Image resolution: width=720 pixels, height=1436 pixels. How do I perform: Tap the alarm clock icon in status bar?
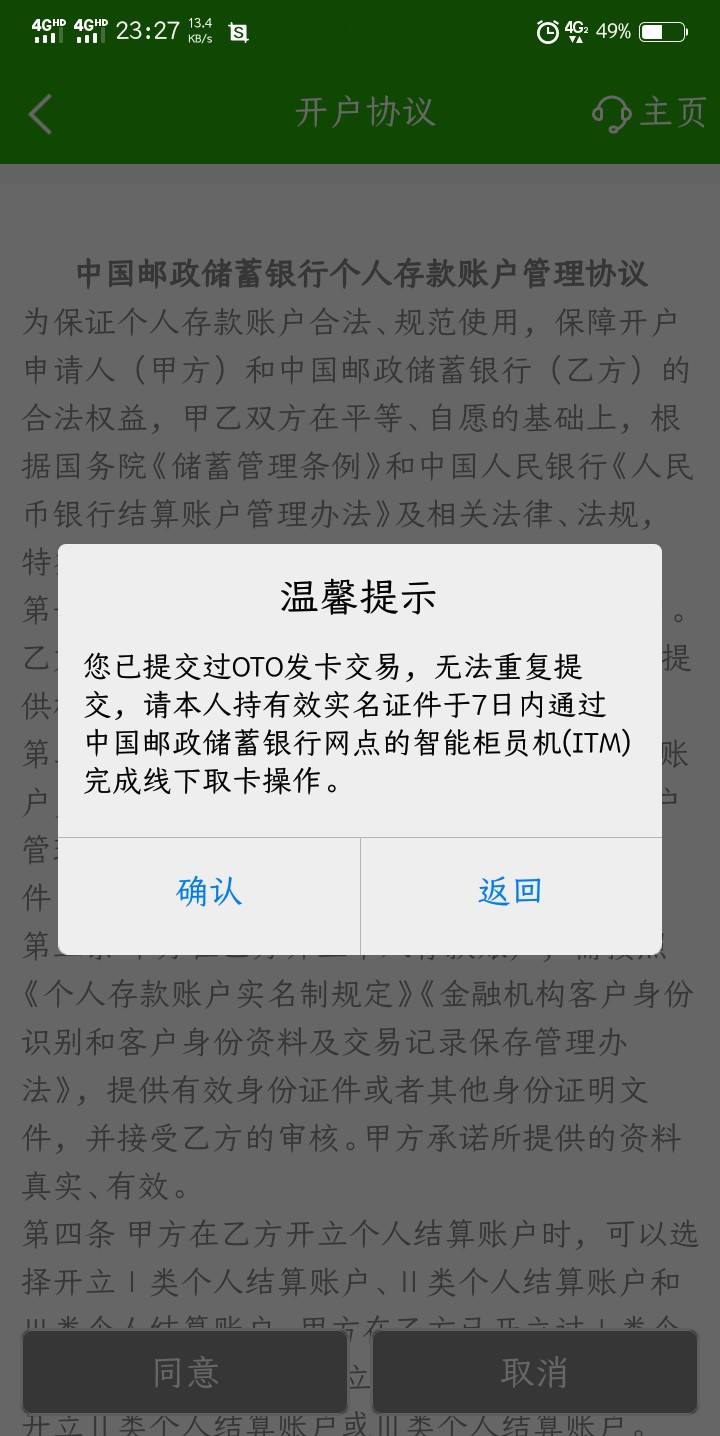tap(546, 31)
